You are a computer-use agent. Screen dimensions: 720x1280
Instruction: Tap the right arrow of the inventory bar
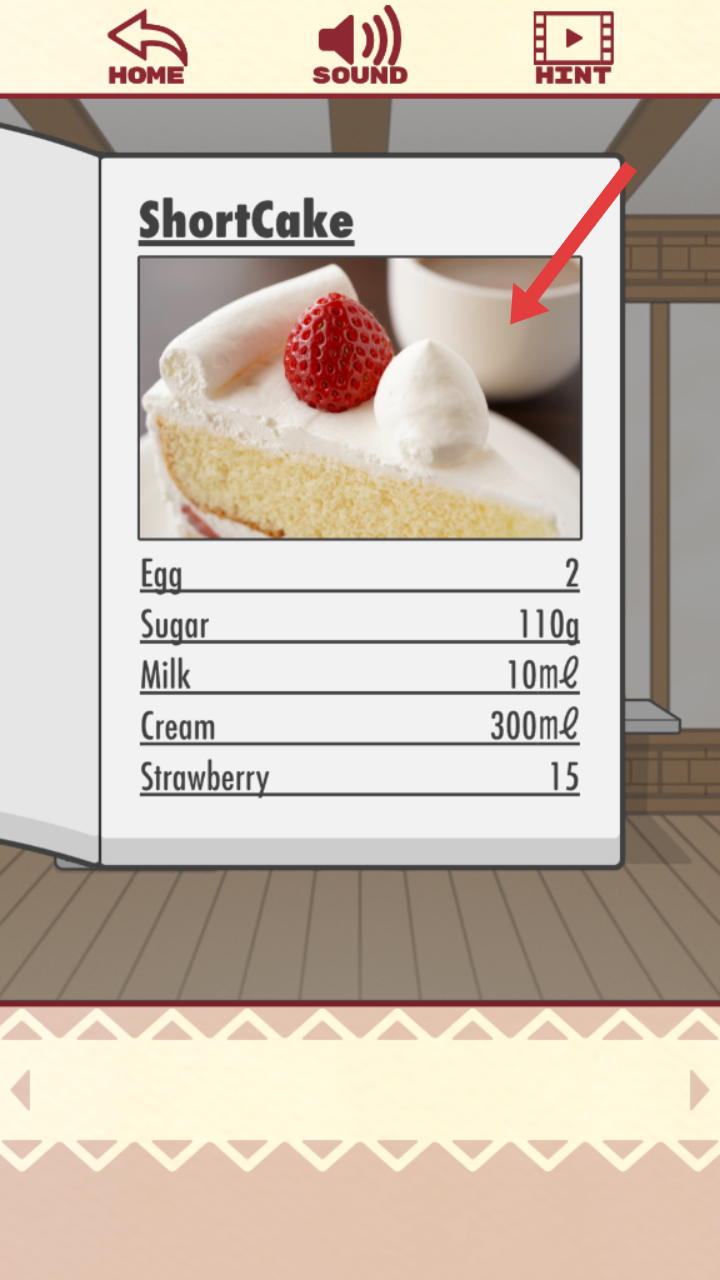tap(699, 1090)
